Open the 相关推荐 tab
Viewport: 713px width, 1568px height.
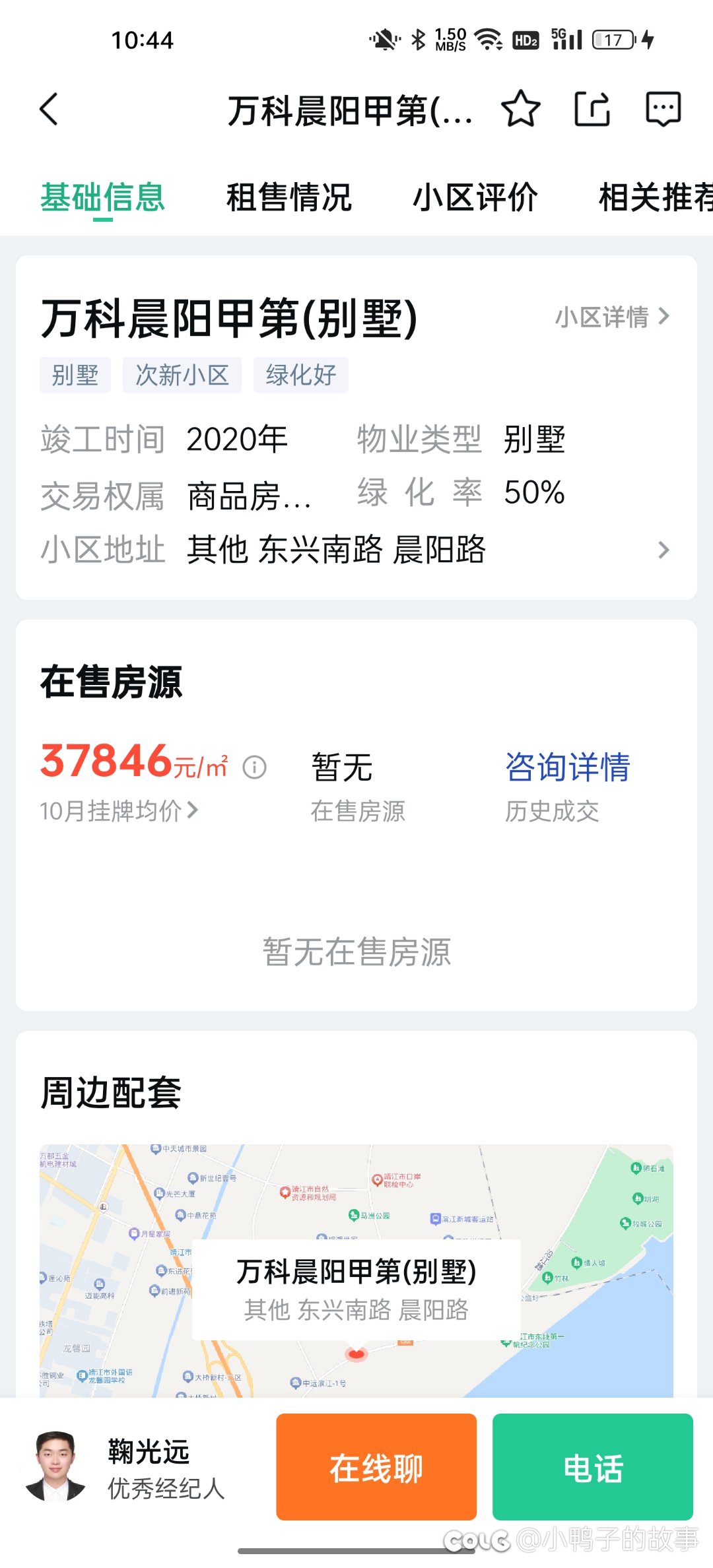pyautogui.click(x=655, y=197)
